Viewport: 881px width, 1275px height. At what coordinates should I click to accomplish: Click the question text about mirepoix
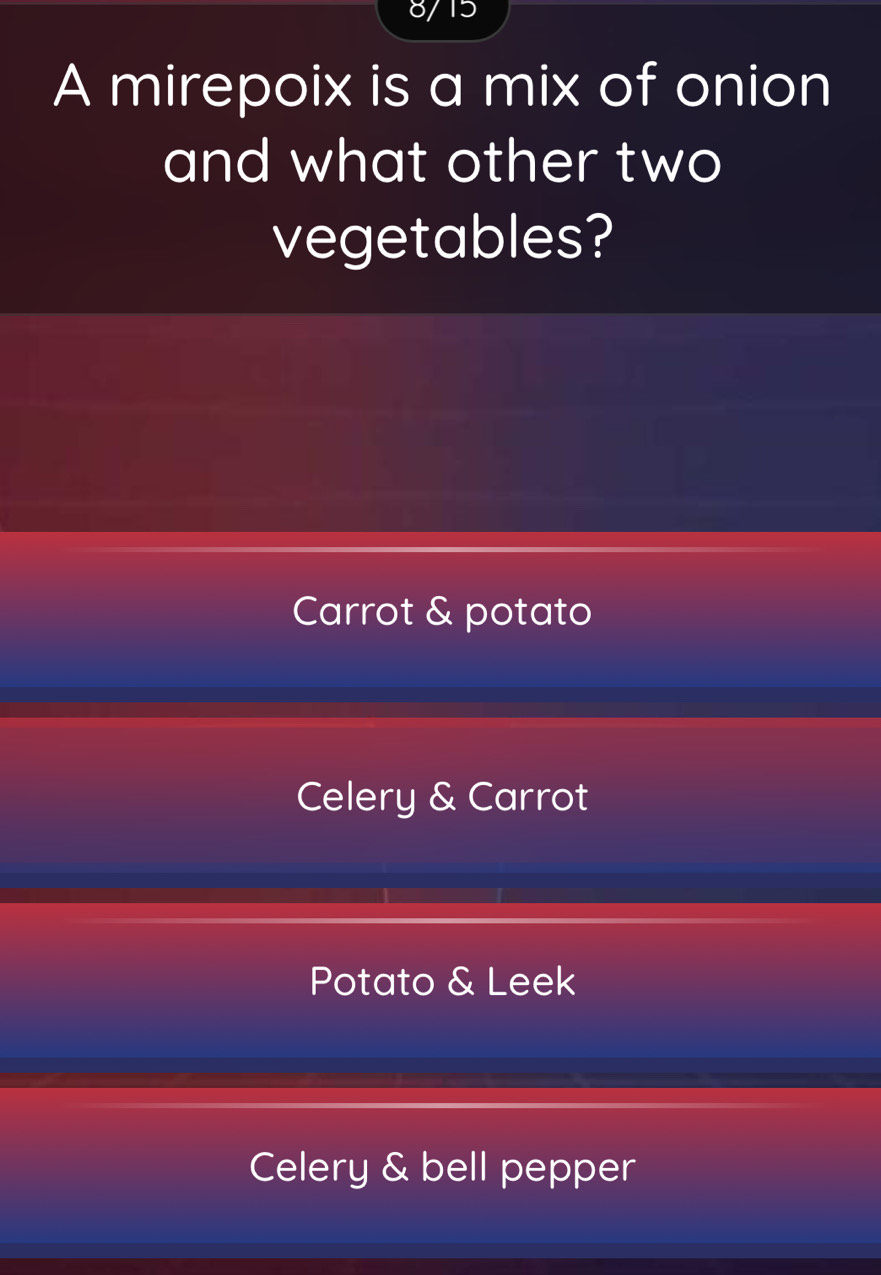441,160
